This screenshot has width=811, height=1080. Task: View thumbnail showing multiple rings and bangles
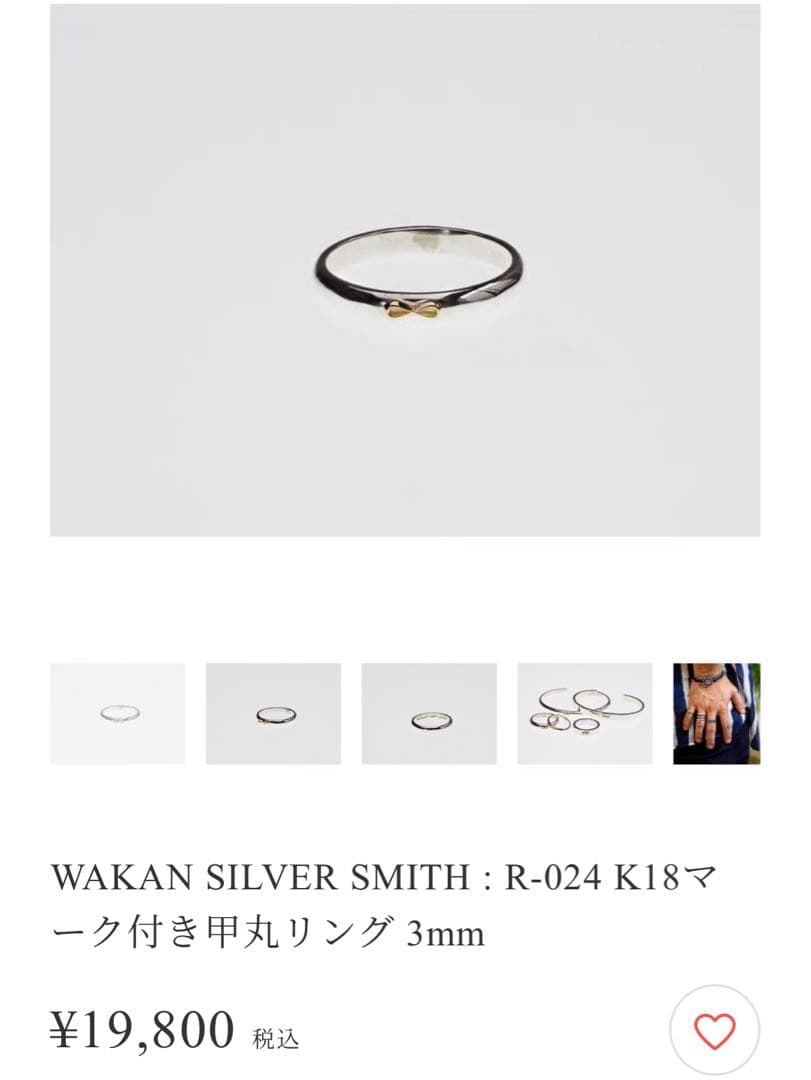point(585,713)
